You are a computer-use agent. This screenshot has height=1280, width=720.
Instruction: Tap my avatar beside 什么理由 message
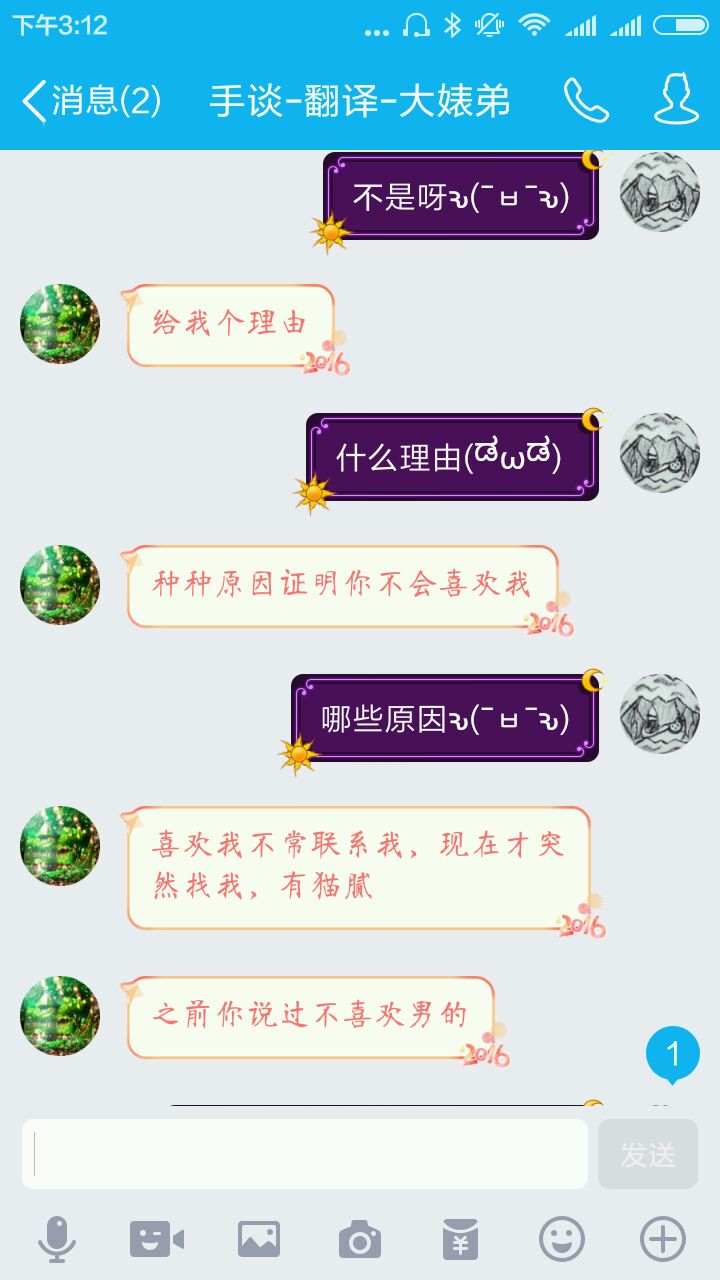(x=660, y=453)
